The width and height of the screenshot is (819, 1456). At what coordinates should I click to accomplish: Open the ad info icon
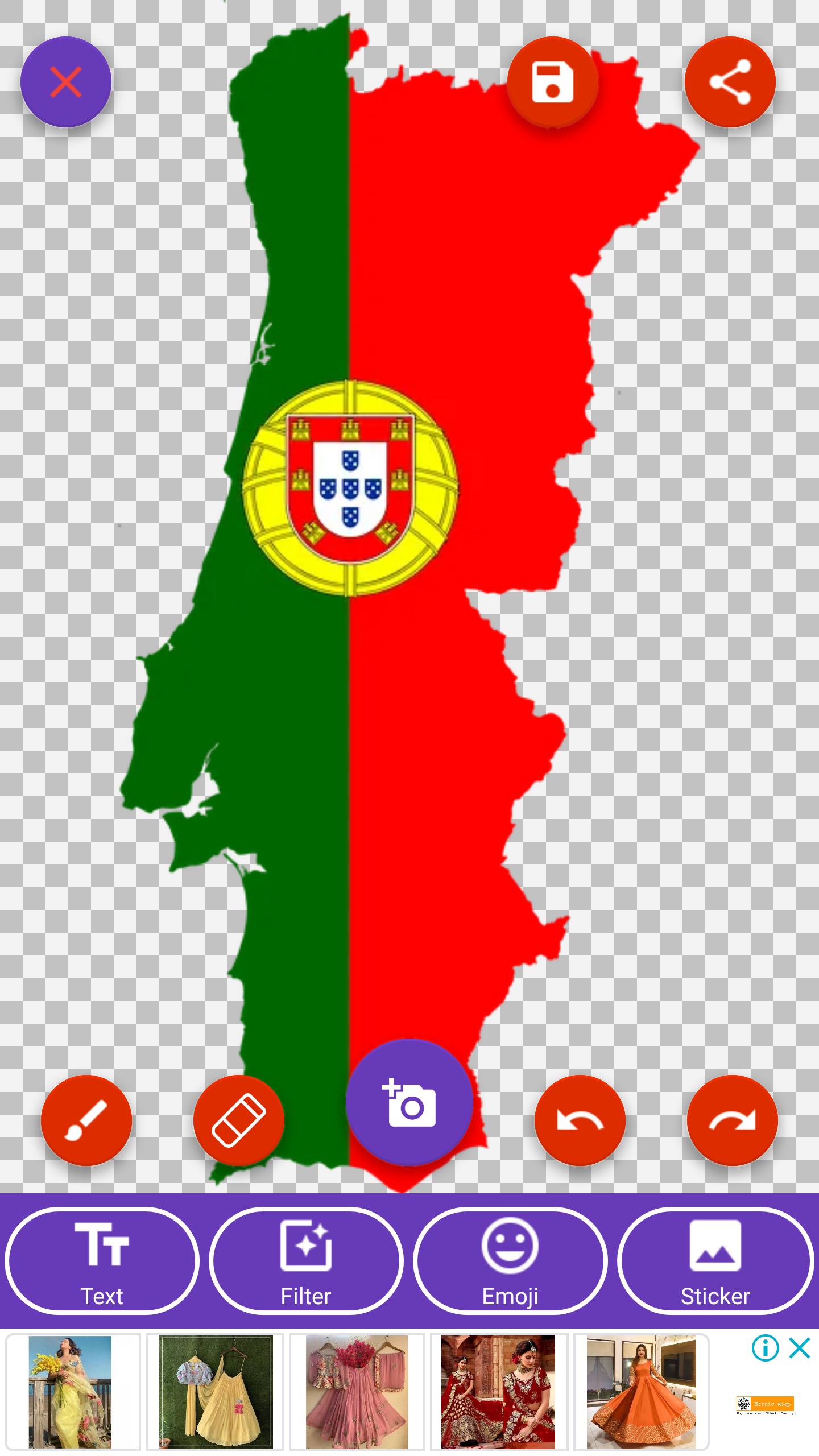pos(766,1347)
